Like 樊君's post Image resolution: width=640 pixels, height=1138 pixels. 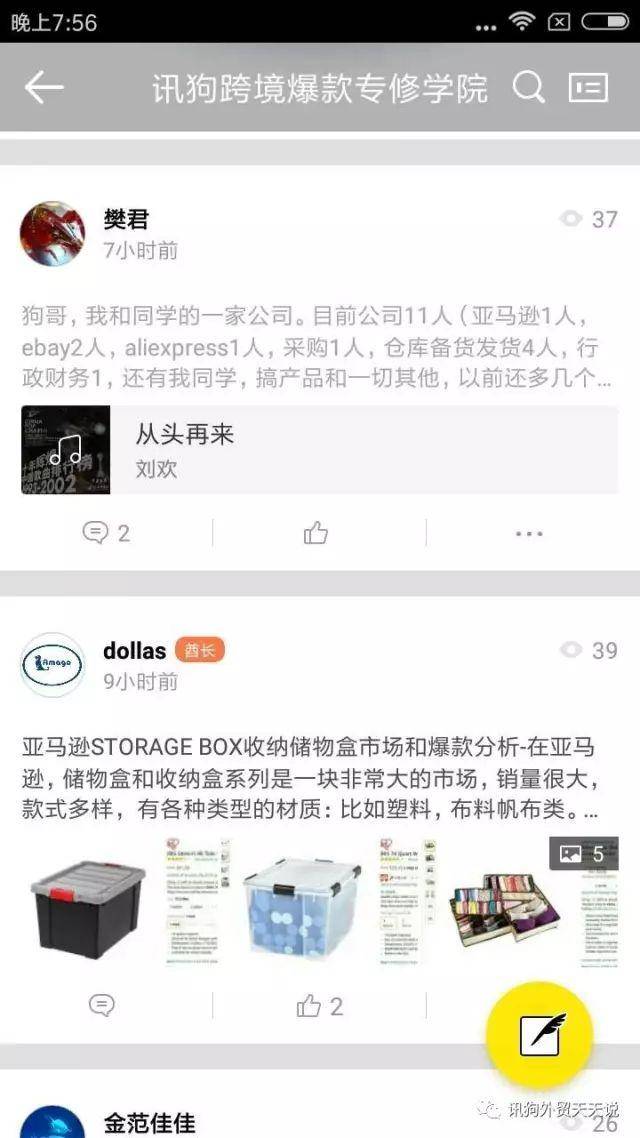coord(316,533)
